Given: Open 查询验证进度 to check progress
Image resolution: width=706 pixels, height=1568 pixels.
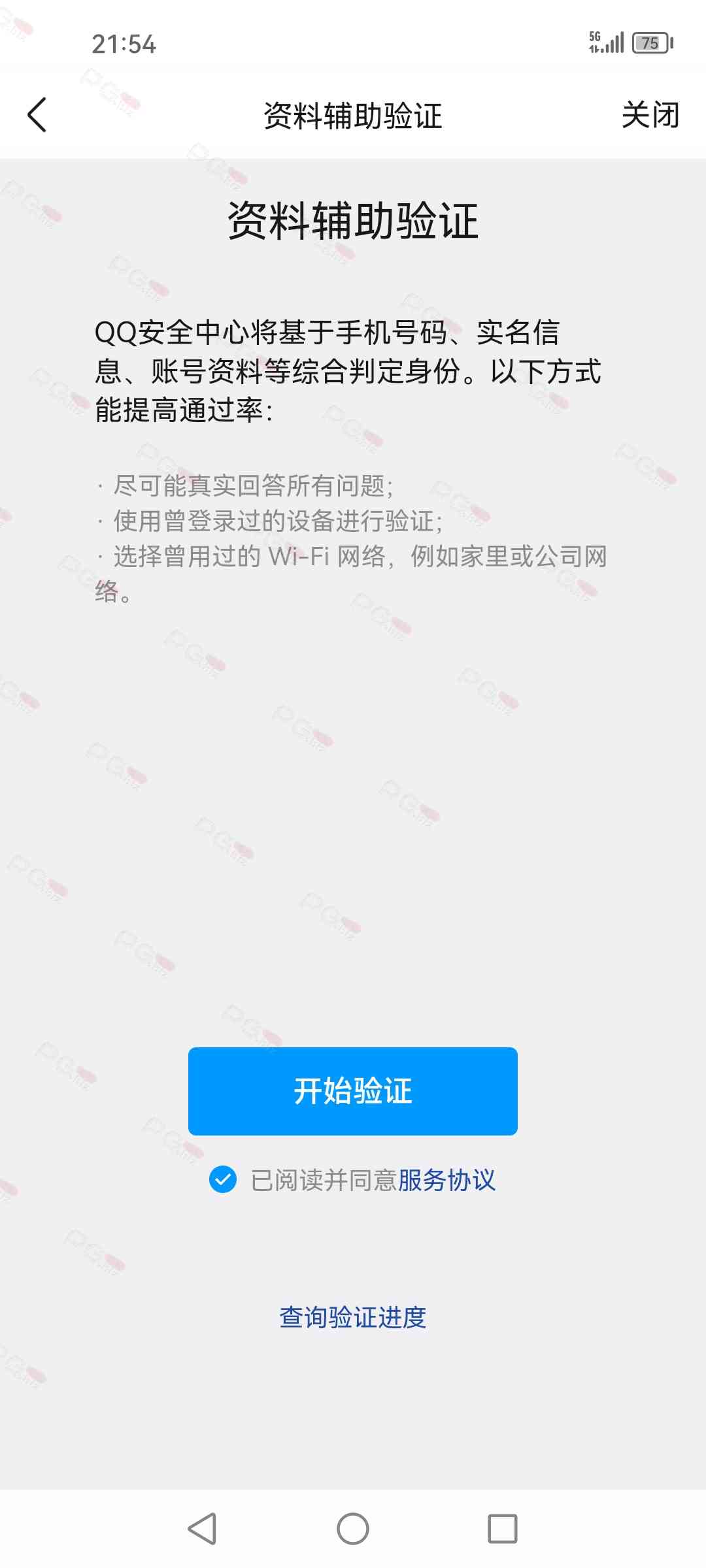Looking at the screenshot, I should click(x=353, y=1318).
